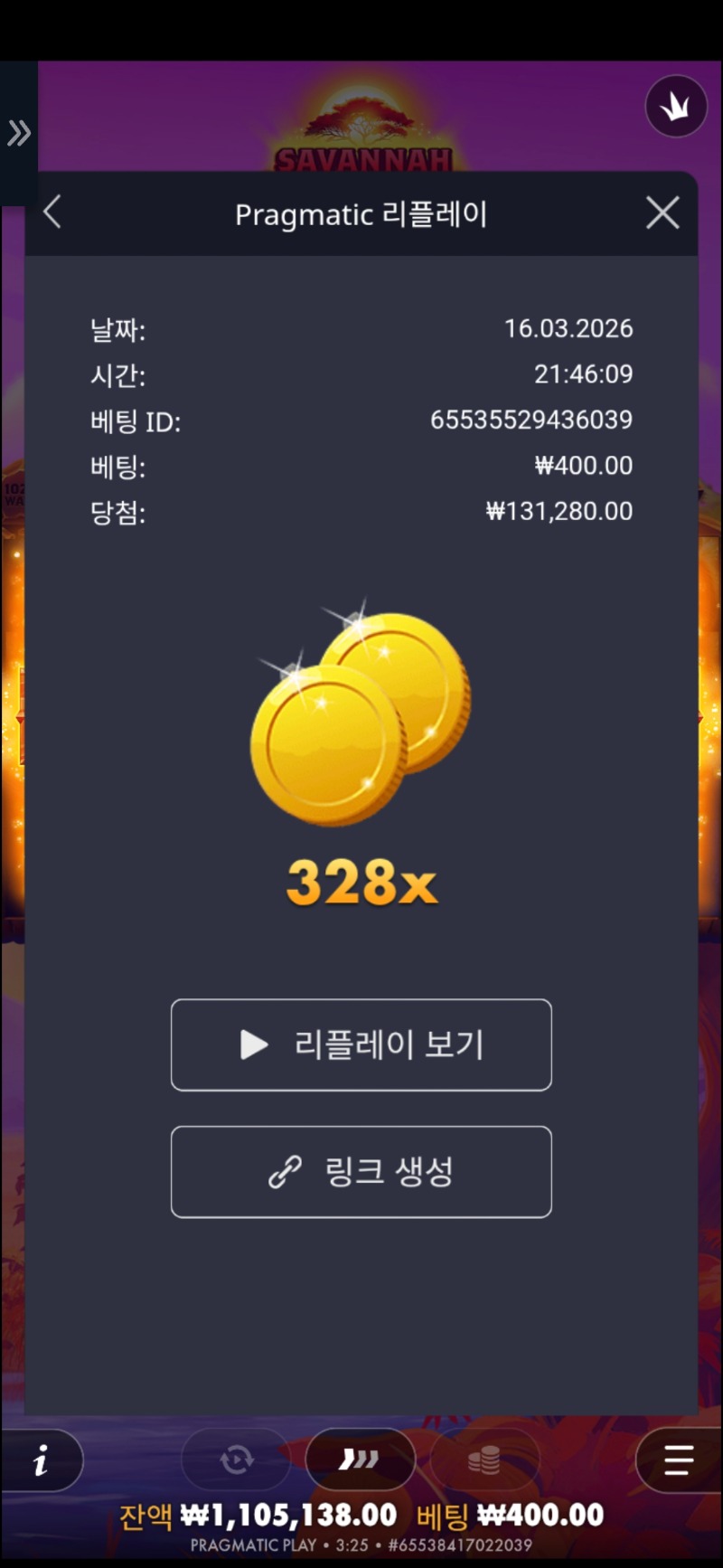Generate a share link with 링크 생성
723x1568 pixels.
[361, 1171]
